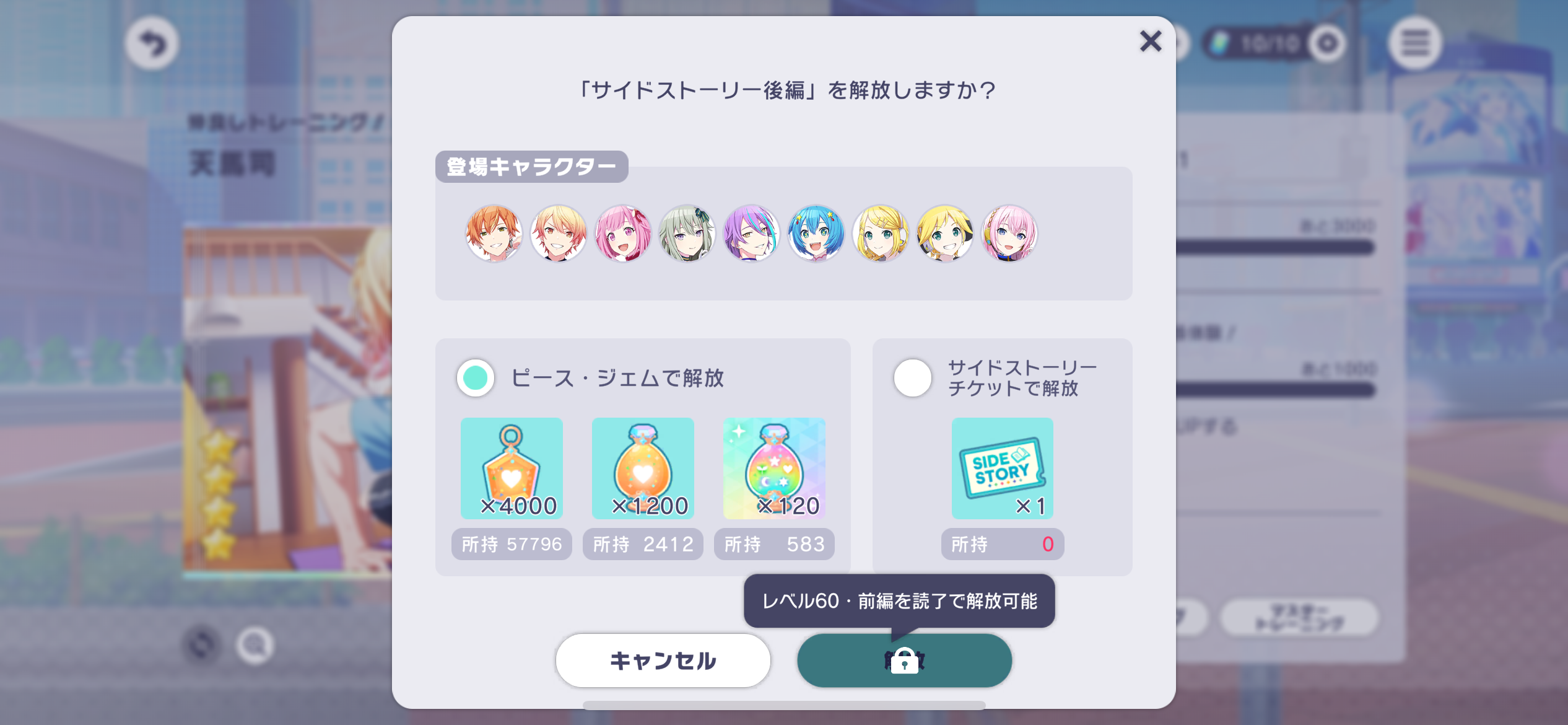
Task: Tap the キャンセル button
Action: tap(663, 661)
